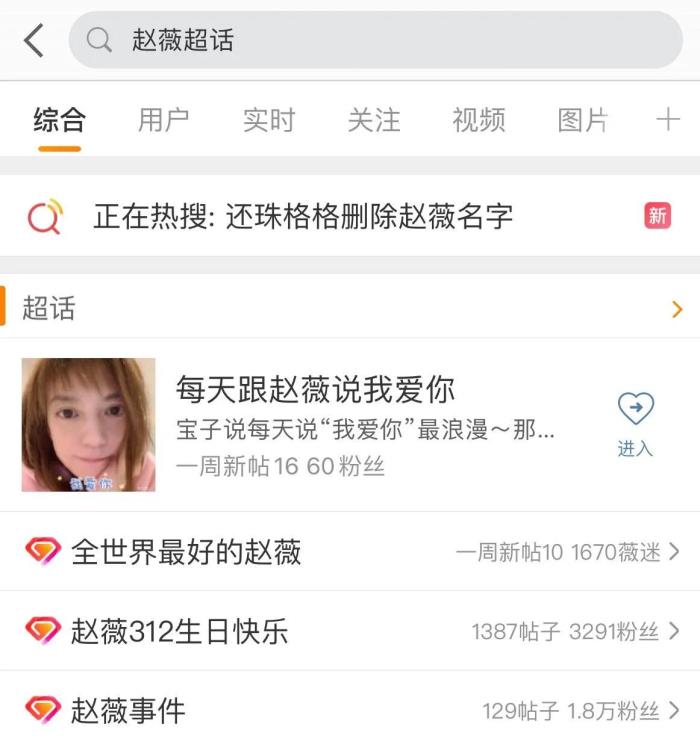Switch to the 视频 tab
Viewport: 700px width, 736px height.
(x=479, y=121)
